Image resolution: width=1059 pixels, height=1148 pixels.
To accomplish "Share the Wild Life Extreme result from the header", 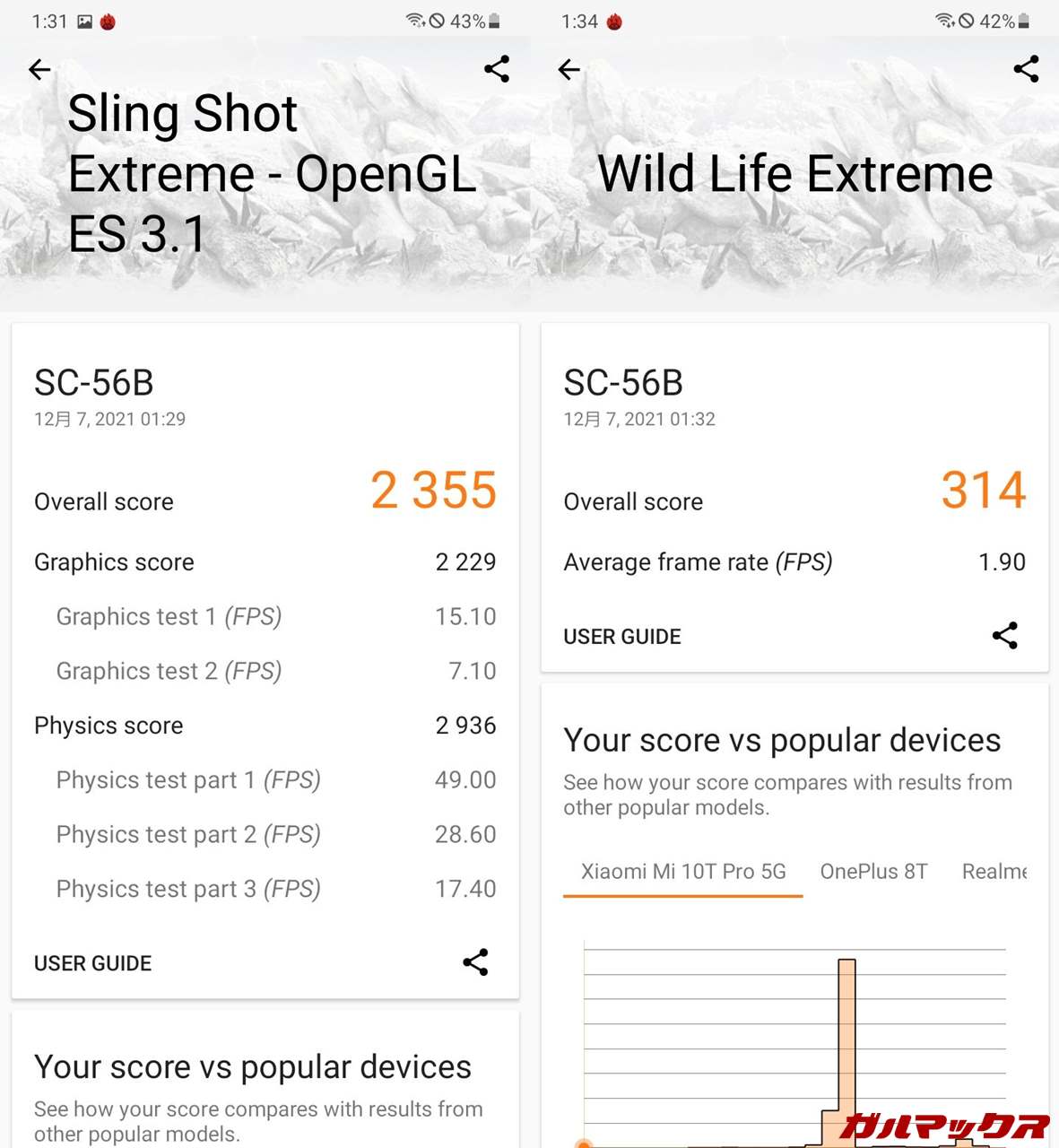I will click(x=1026, y=69).
